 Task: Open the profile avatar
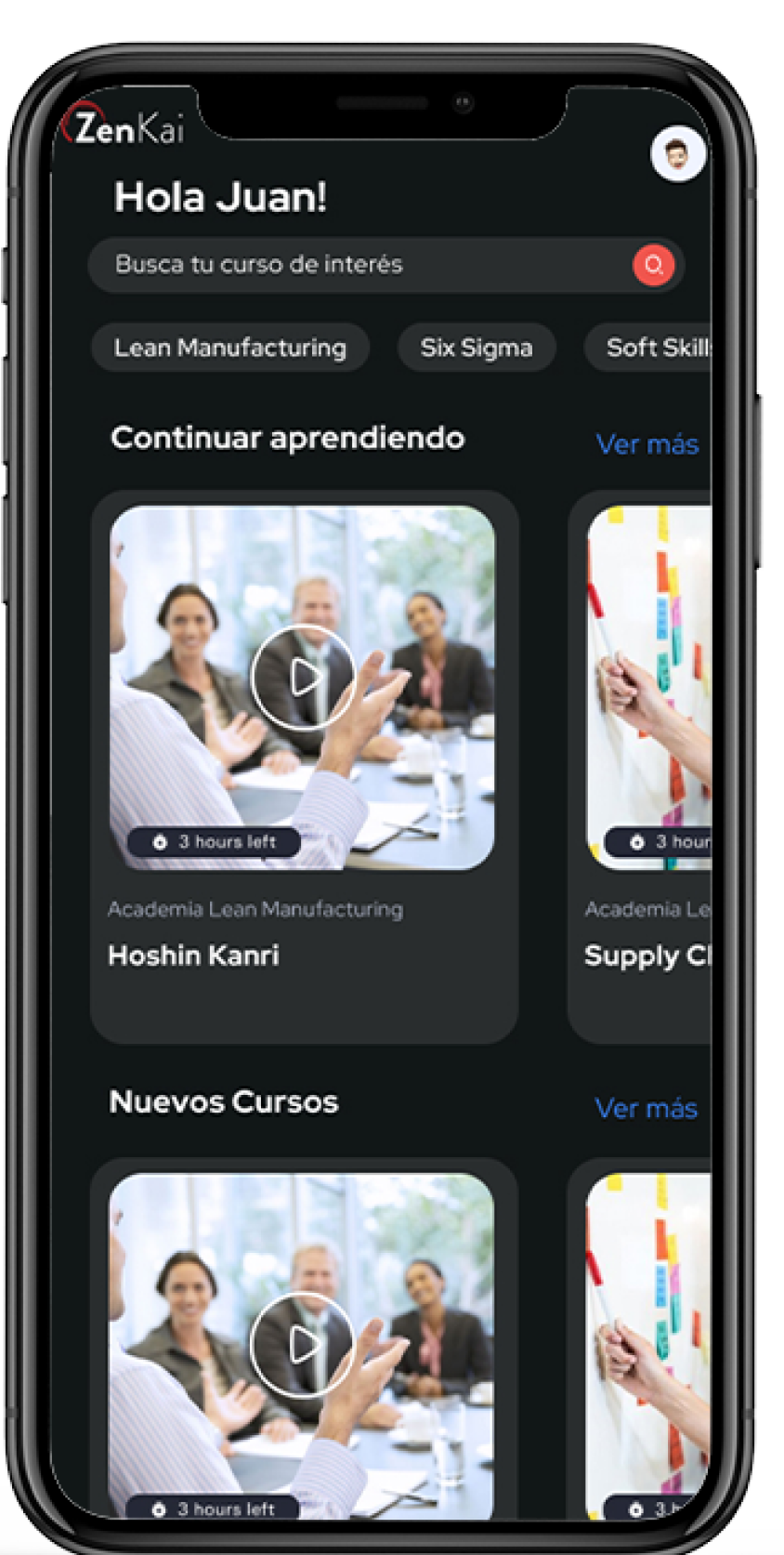[x=677, y=153]
